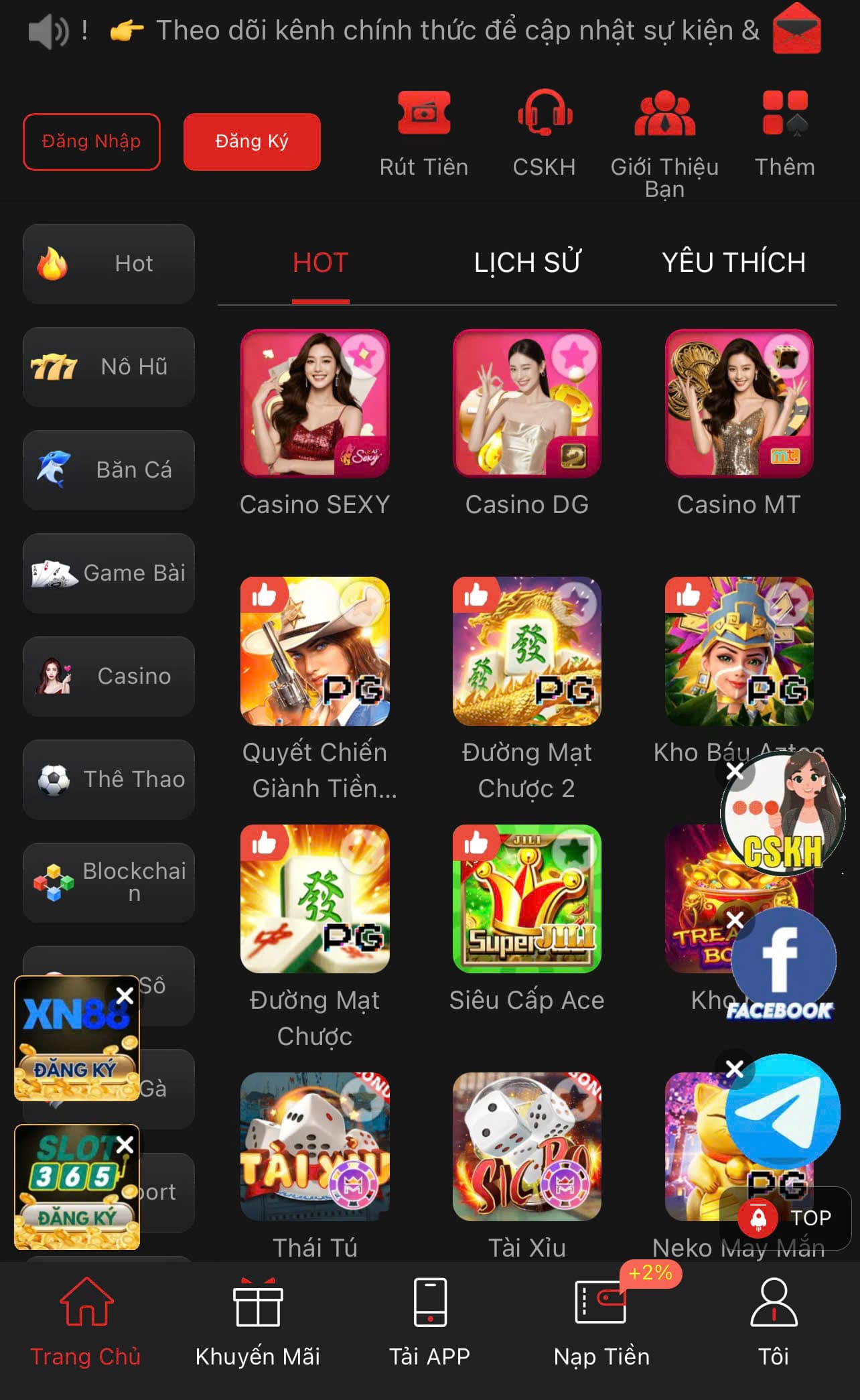Image resolution: width=860 pixels, height=1400 pixels.
Task: Launch the Siêu Cấp Ace game
Action: pos(527,899)
